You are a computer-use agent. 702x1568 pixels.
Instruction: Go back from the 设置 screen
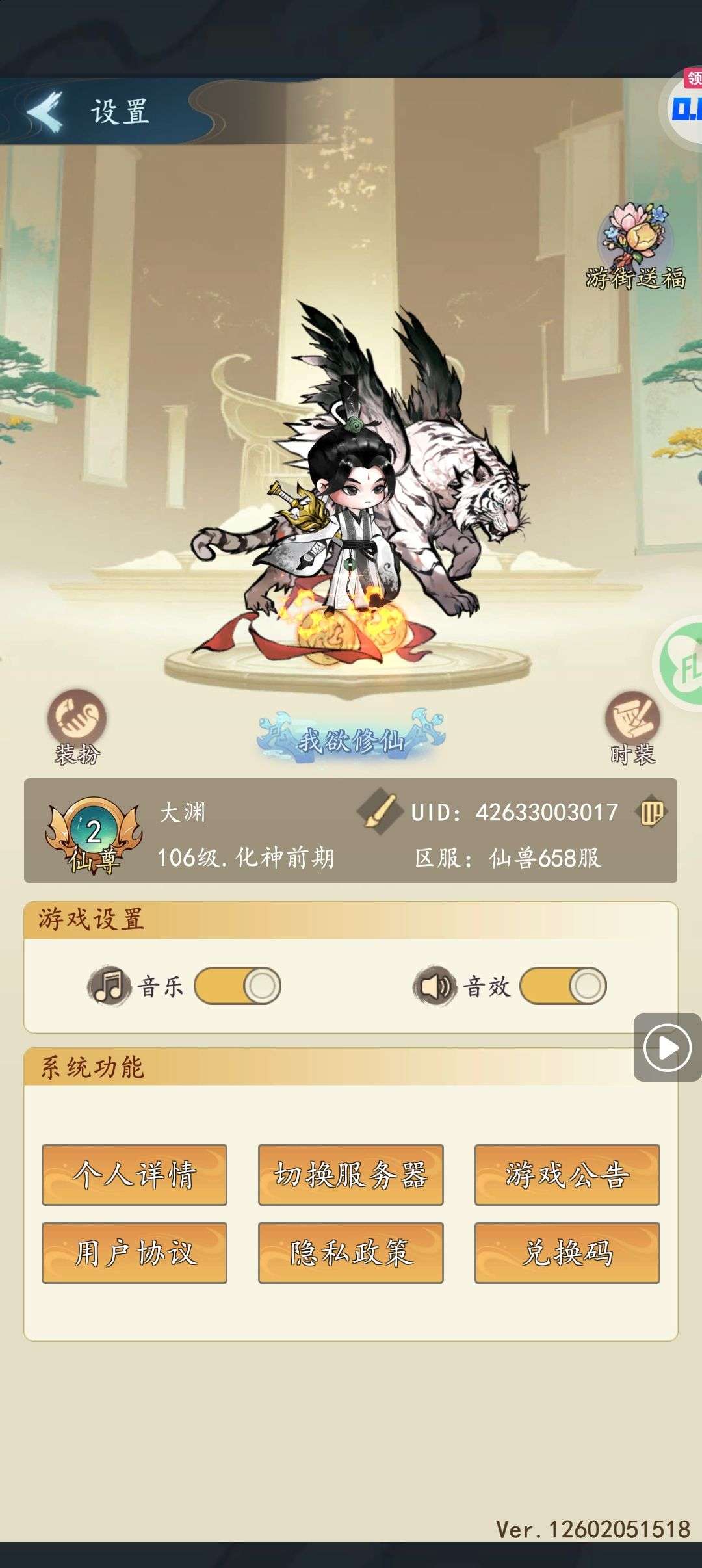pos(45,112)
